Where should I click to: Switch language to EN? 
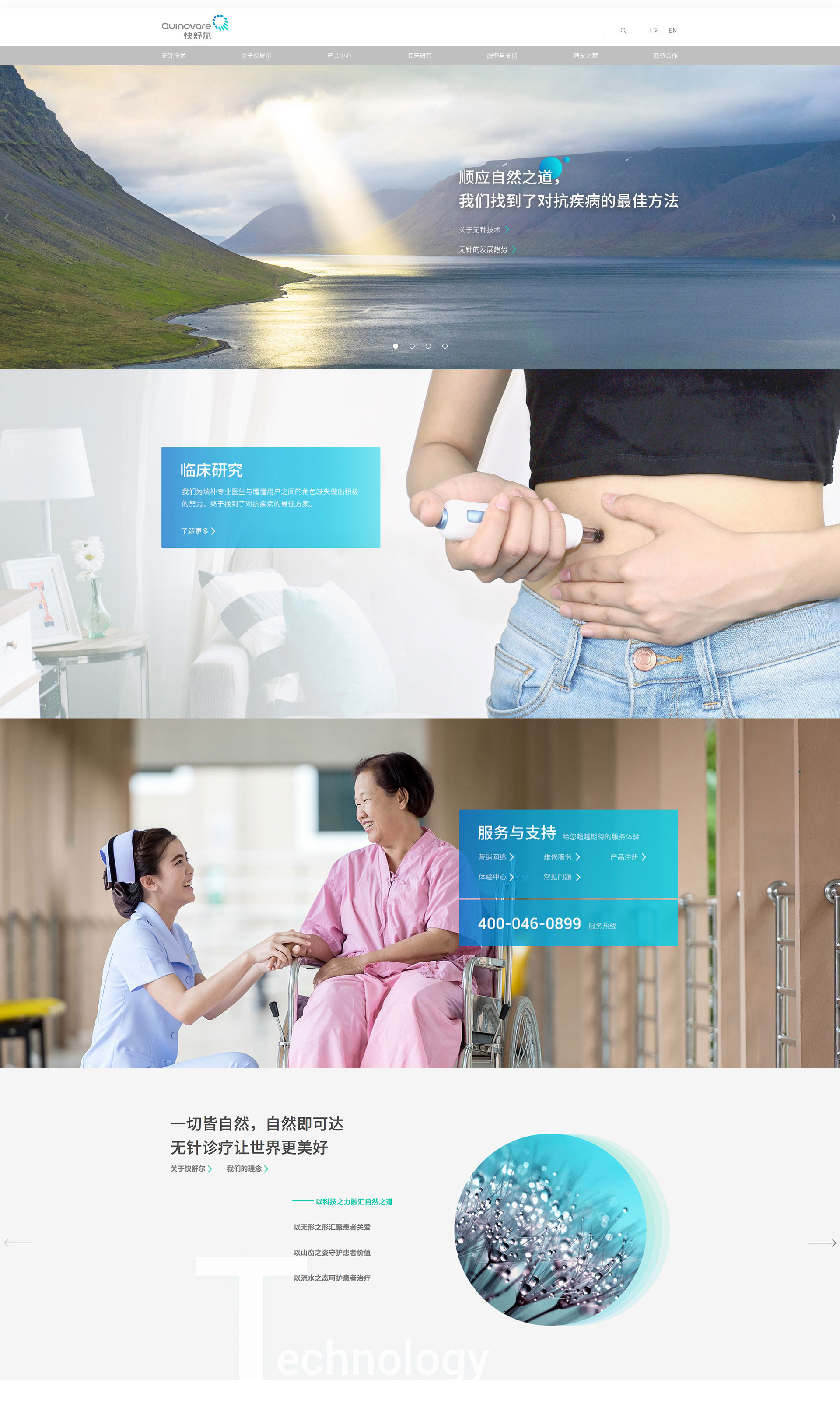(x=672, y=31)
